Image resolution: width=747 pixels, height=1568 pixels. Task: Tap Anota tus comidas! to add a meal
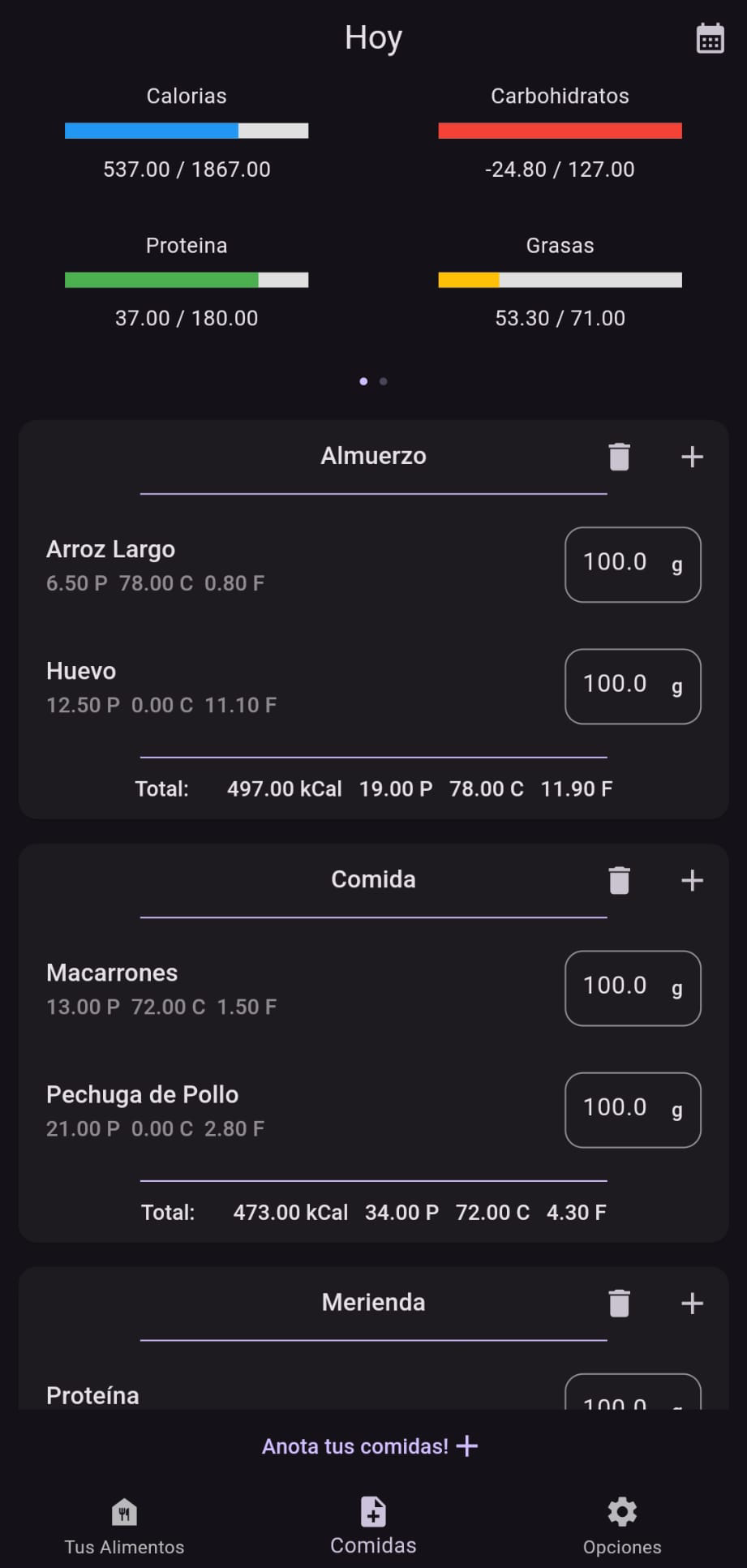[x=370, y=1446]
